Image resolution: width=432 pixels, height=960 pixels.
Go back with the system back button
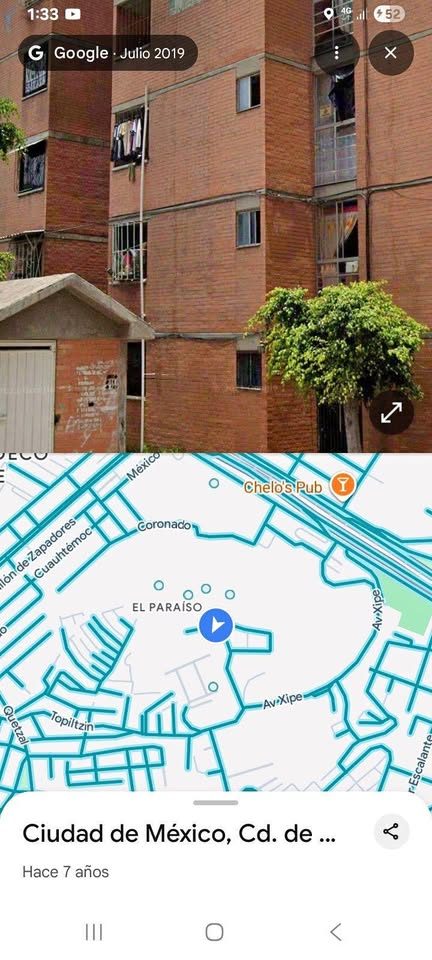[335, 932]
